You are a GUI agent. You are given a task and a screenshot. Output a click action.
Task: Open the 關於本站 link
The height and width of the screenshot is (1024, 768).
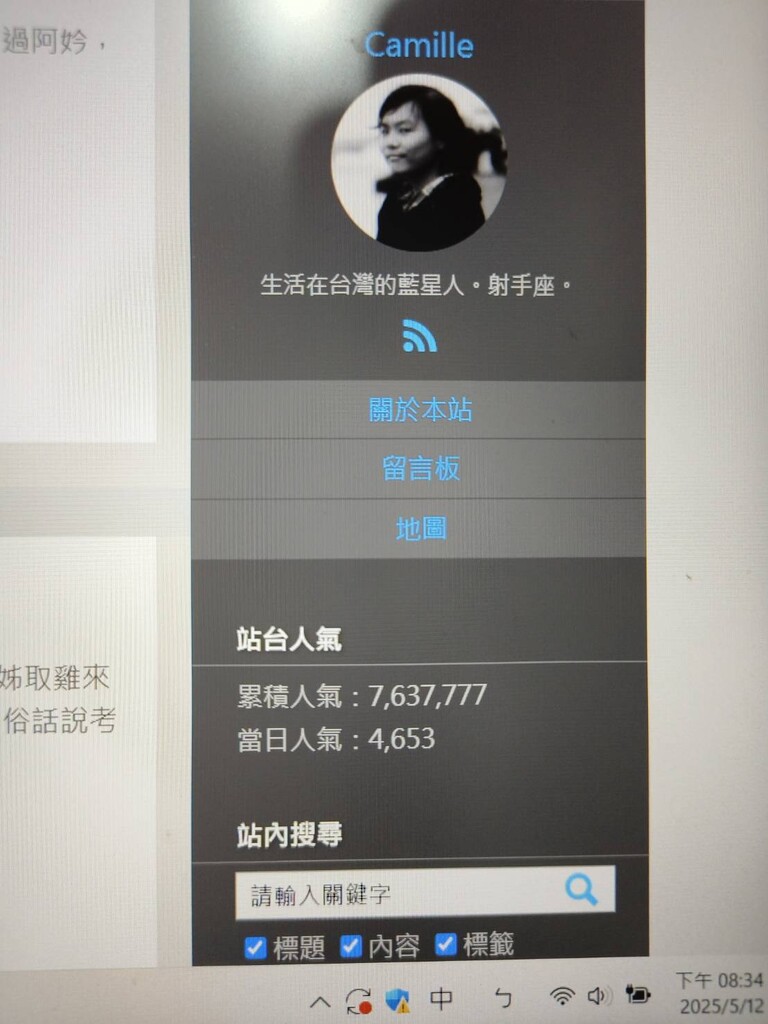pos(420,410)
